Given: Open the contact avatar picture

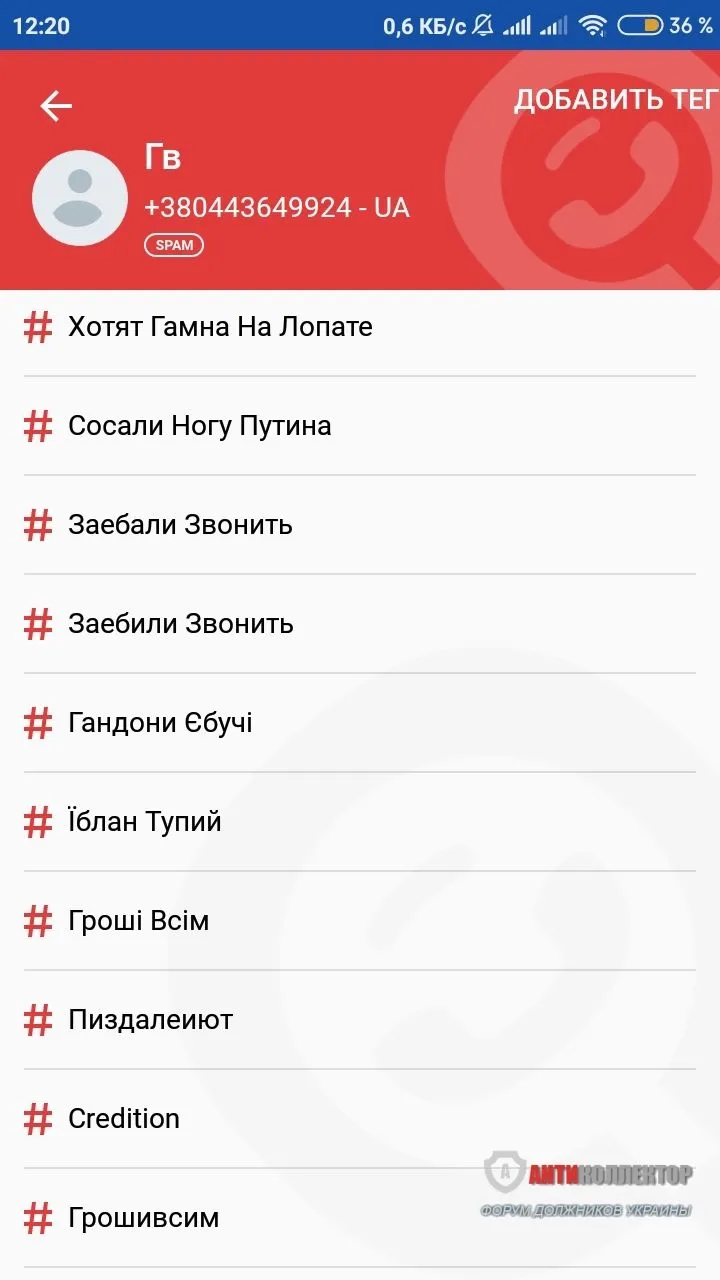Looking at the screenshot, I should (79, 197).
